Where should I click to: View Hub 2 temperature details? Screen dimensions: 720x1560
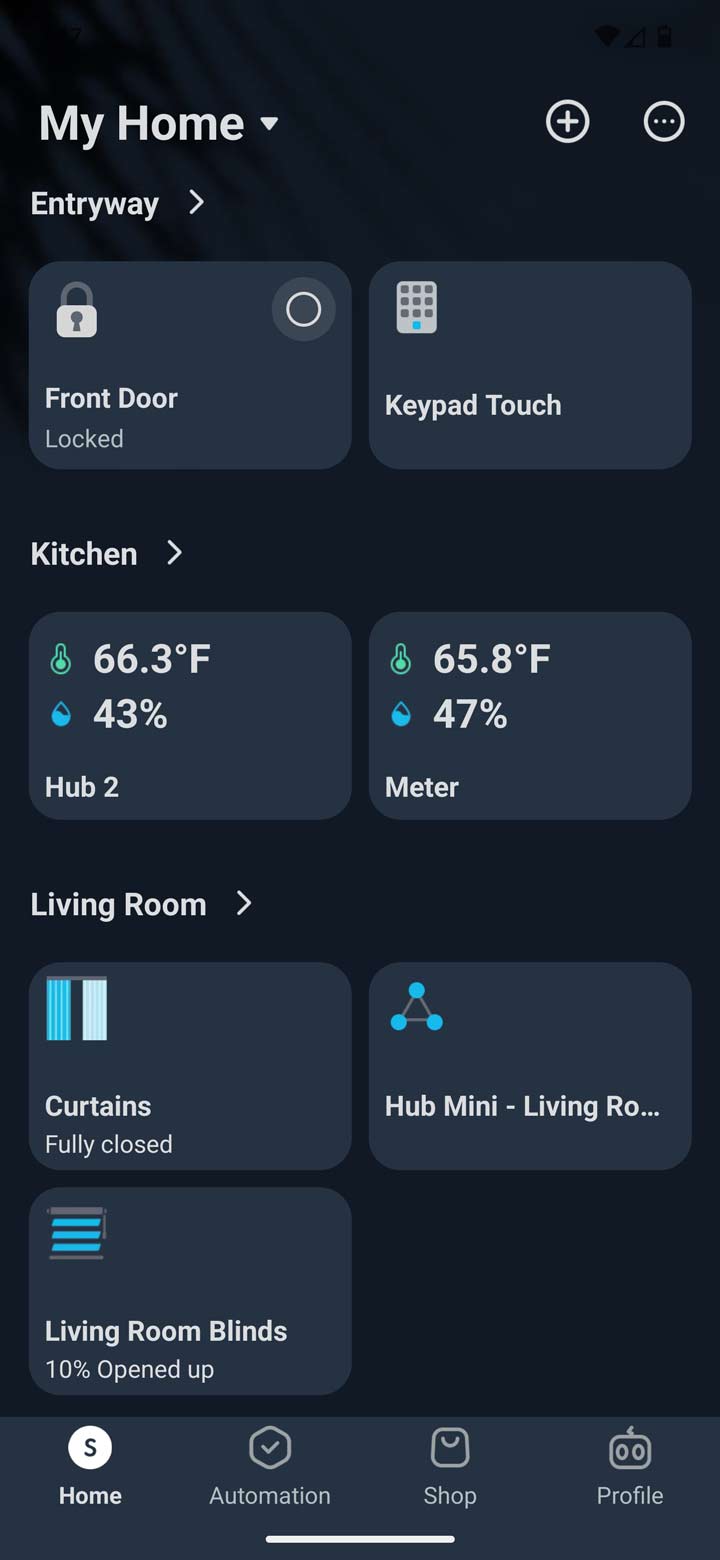[190, 716]
